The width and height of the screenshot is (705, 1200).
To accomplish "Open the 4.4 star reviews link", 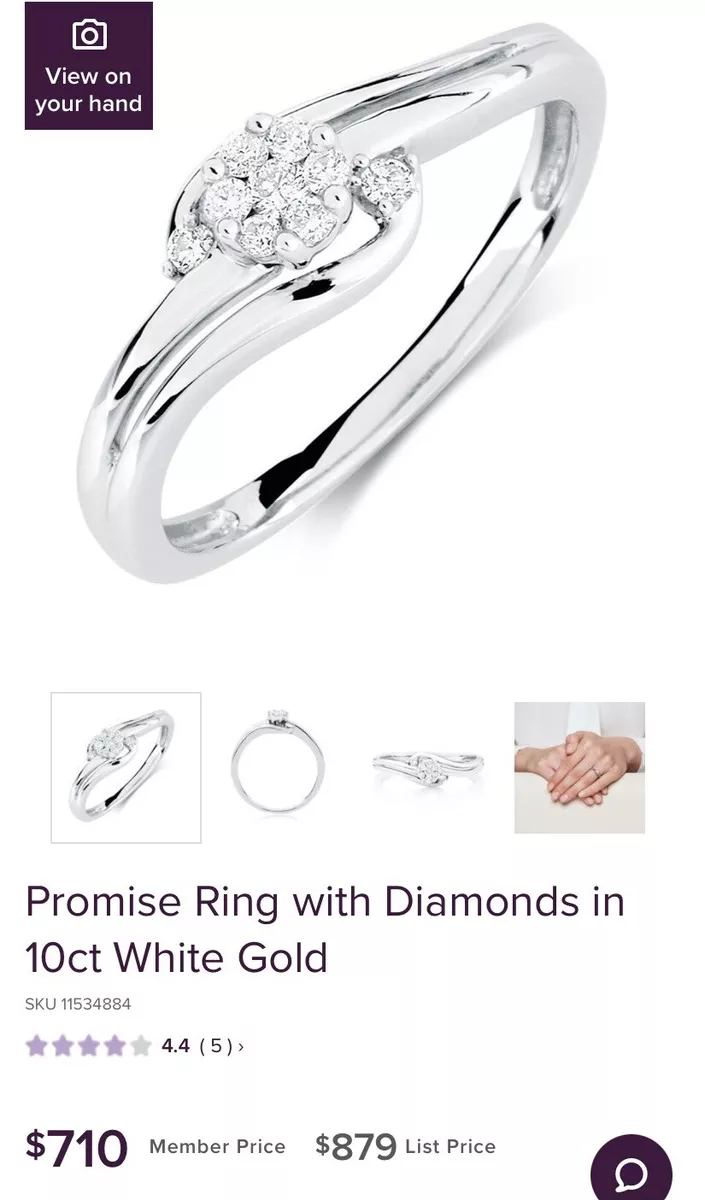I will [x=135, y=1046].
